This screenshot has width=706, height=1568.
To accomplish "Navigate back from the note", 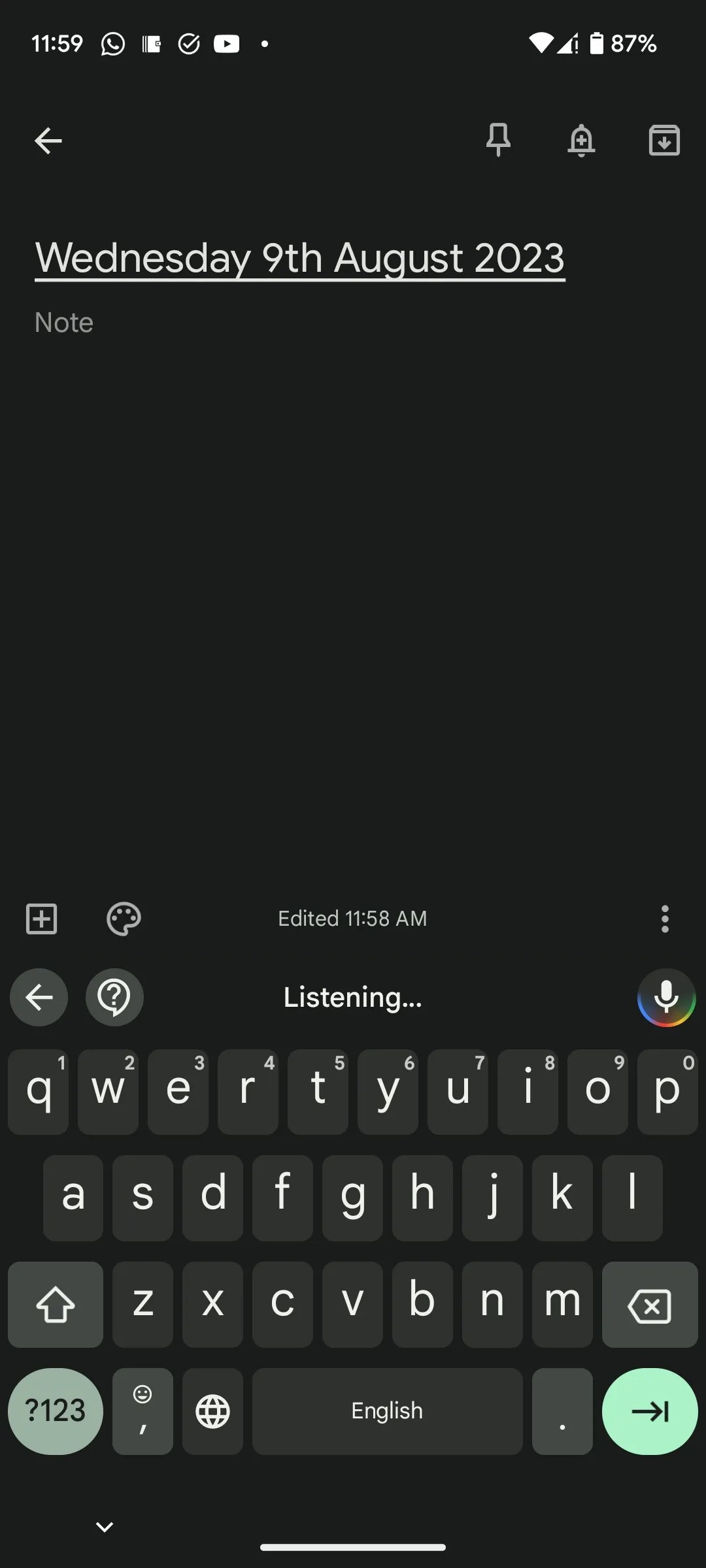I will (47, 140).
